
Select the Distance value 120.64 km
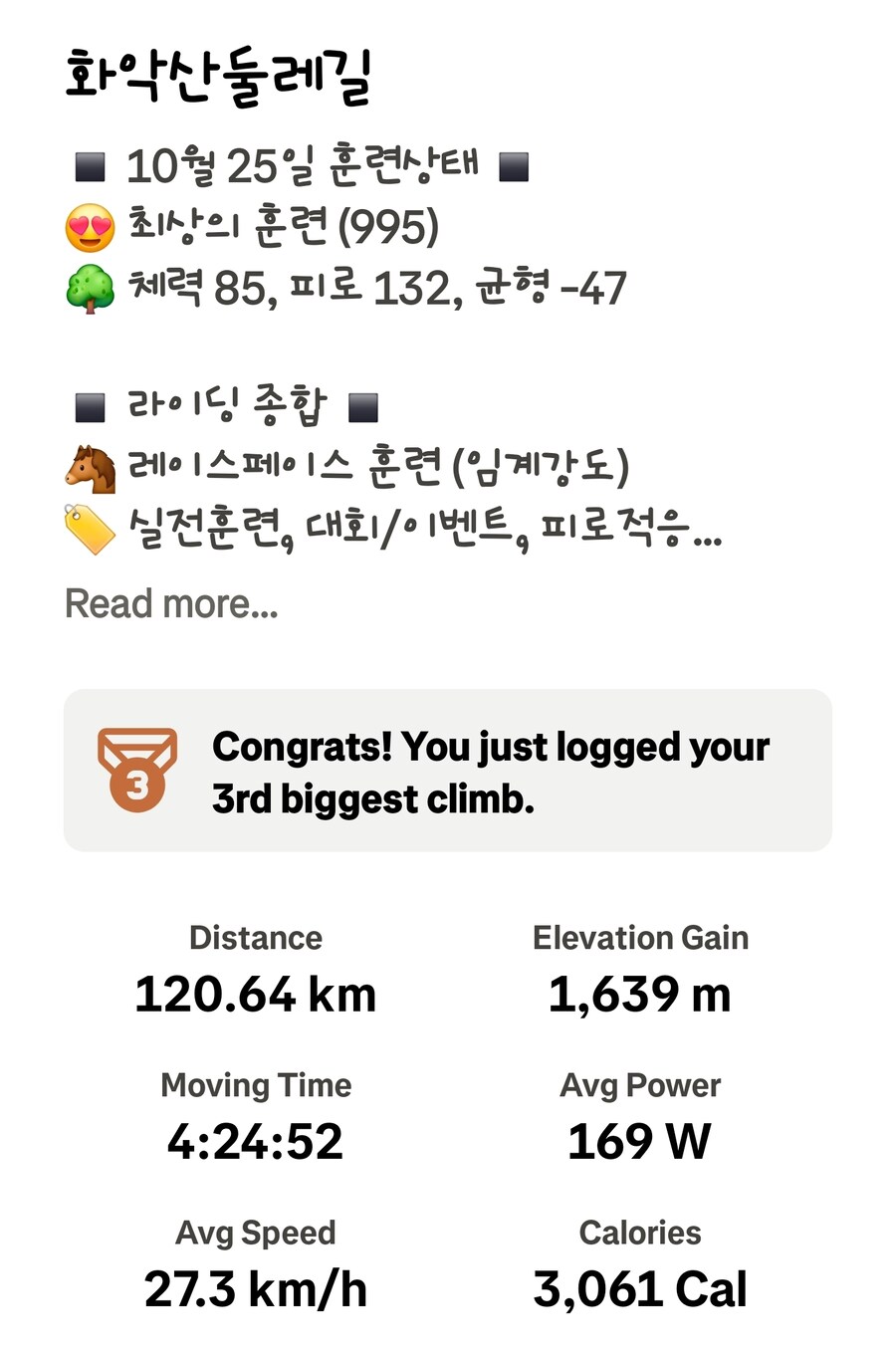(256, 993)
